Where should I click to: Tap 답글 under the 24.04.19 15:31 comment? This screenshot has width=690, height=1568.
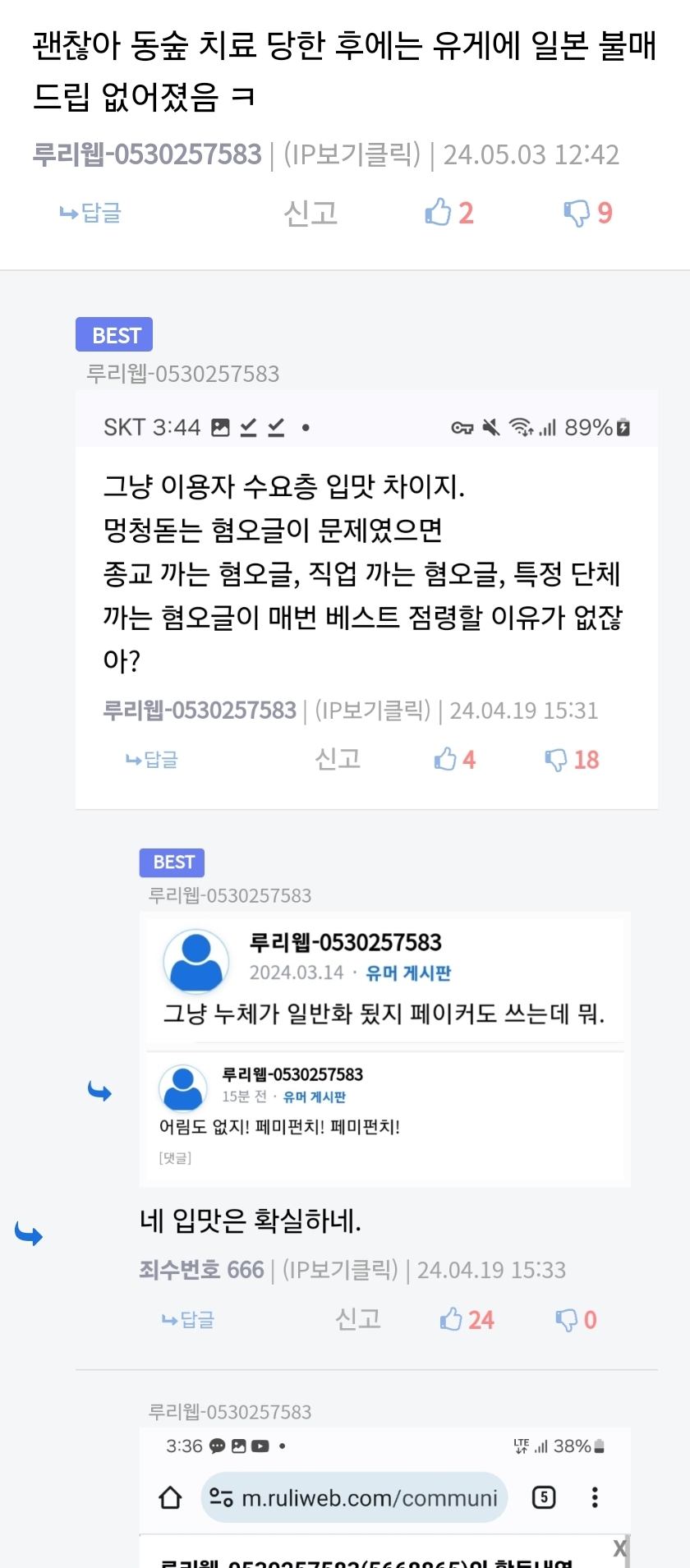click(x=152, y=760)
